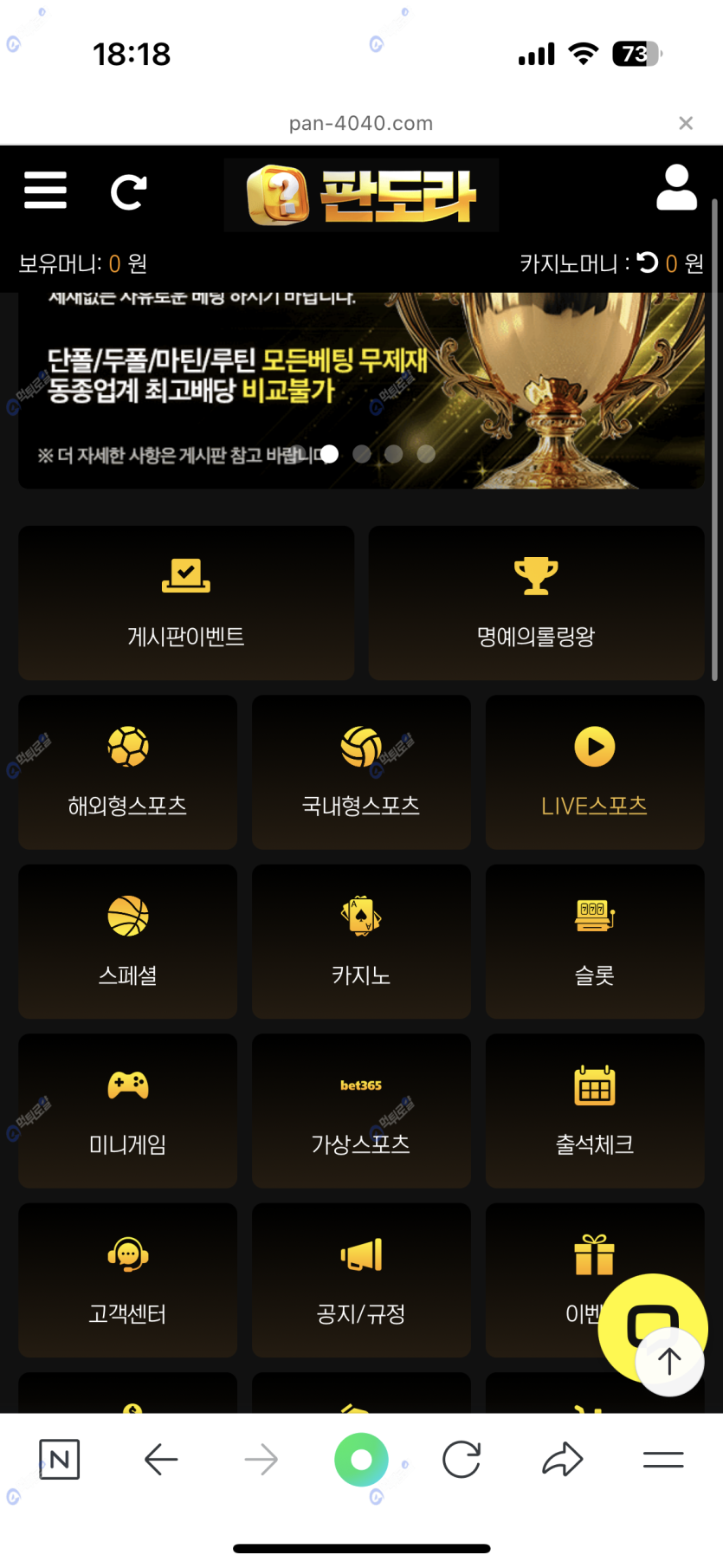Refresh the 카지노머니 balance
This screenshot has width=723, height=1568.
click(647, 262)
